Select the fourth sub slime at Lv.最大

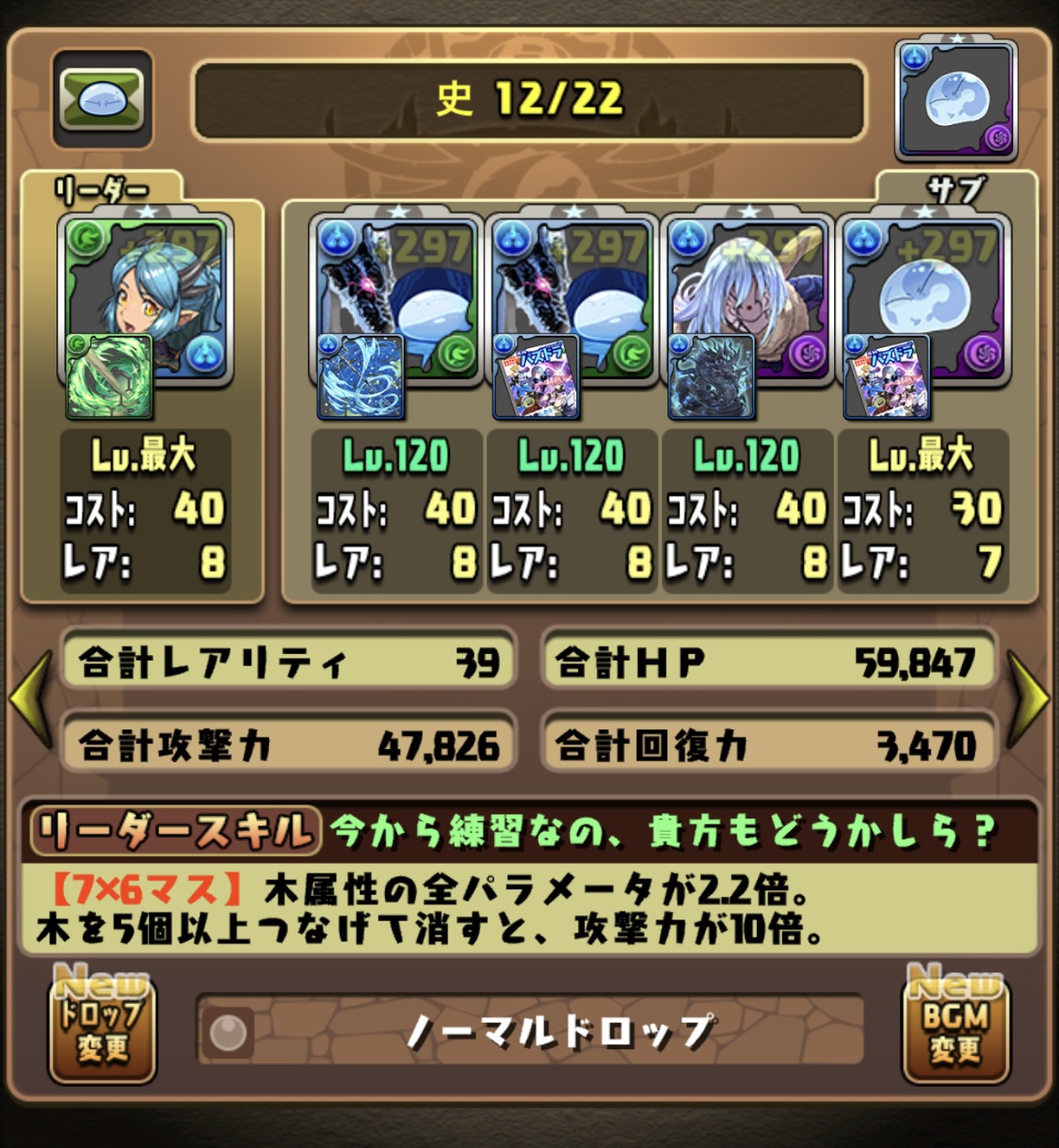[923, 299]
